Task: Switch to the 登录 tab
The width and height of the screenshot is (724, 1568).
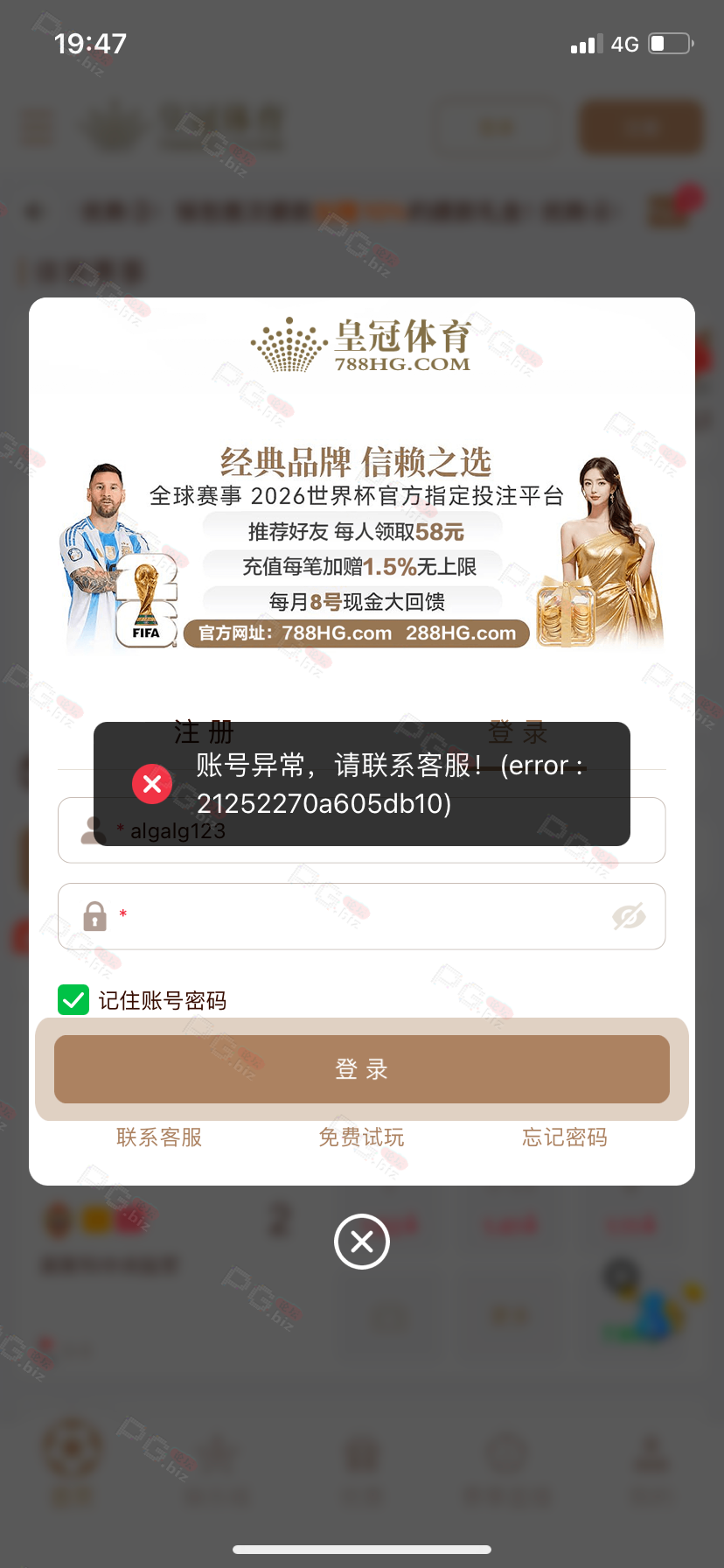Action: [517, 732]
